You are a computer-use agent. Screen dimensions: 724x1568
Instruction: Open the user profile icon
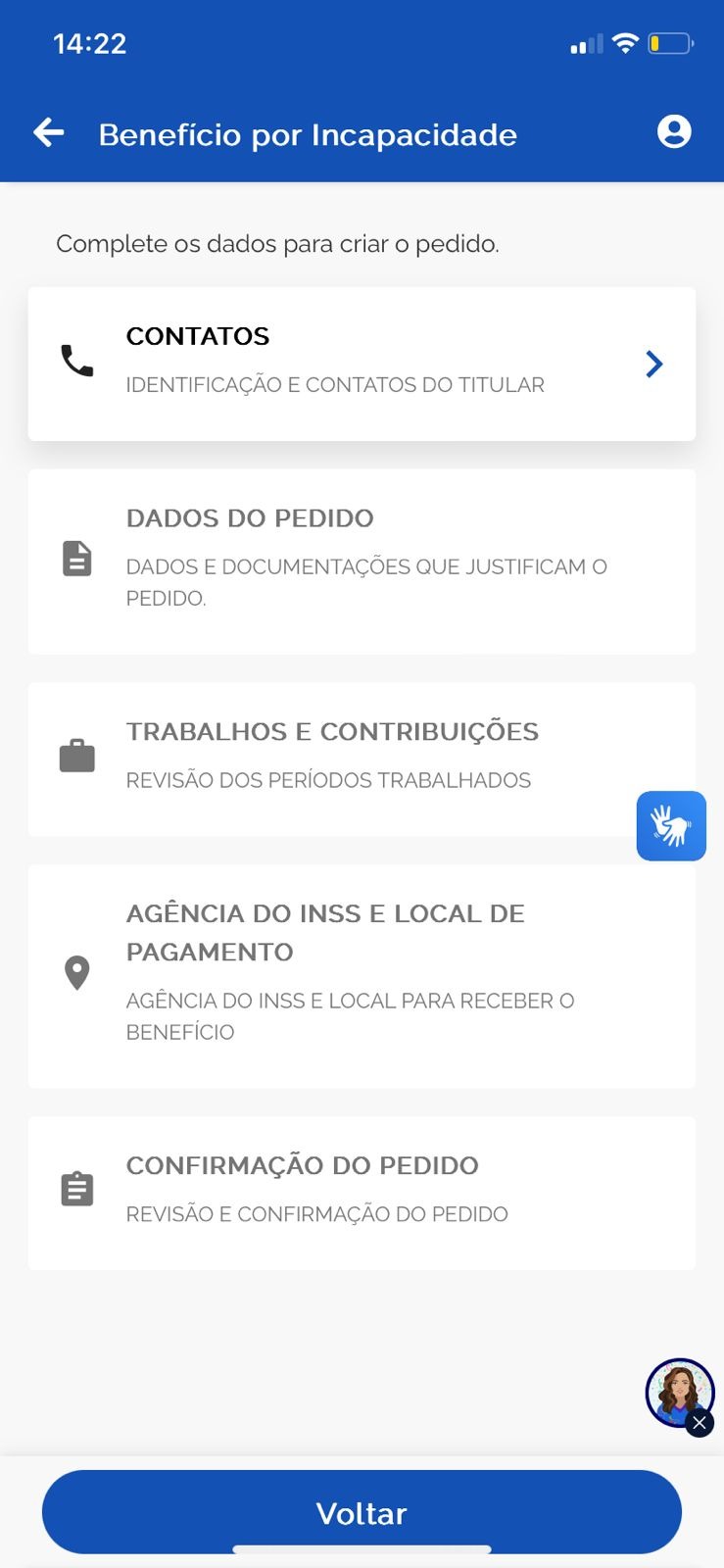click(673, 132)
